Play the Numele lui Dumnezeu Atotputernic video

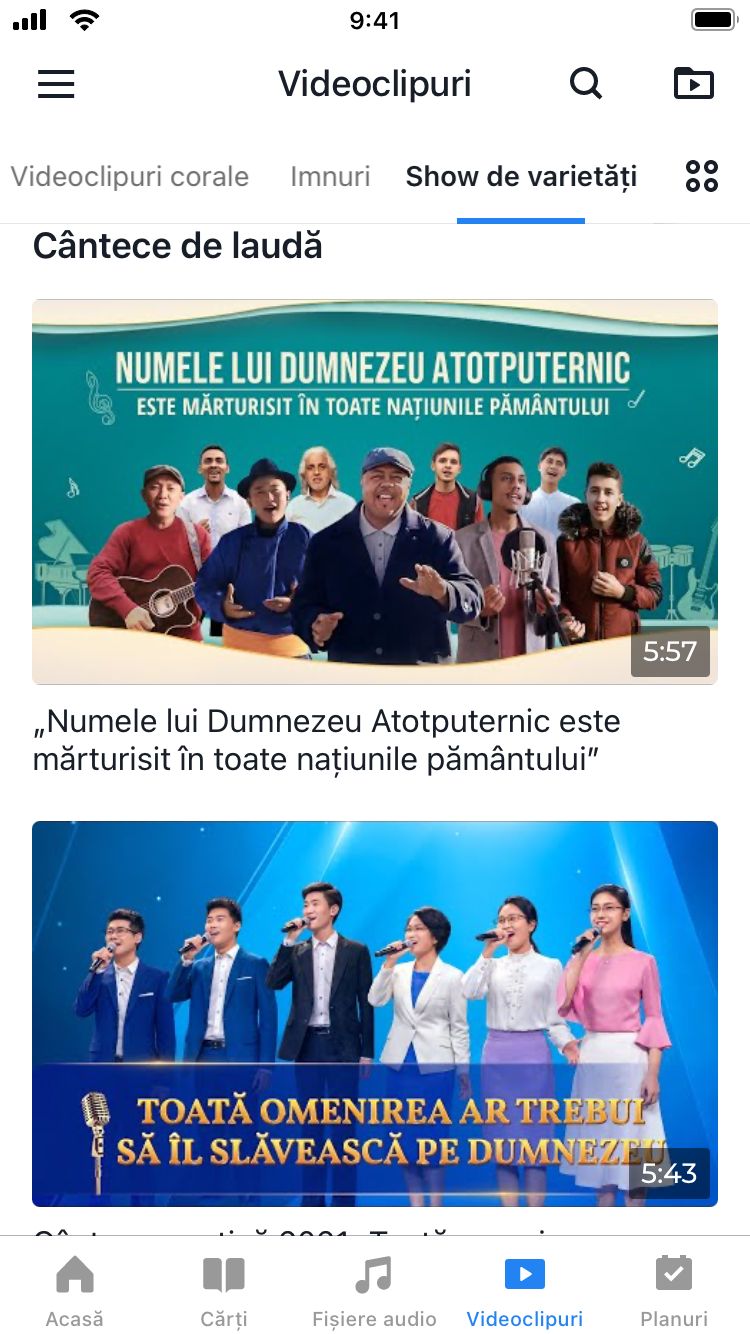[375, 491]
